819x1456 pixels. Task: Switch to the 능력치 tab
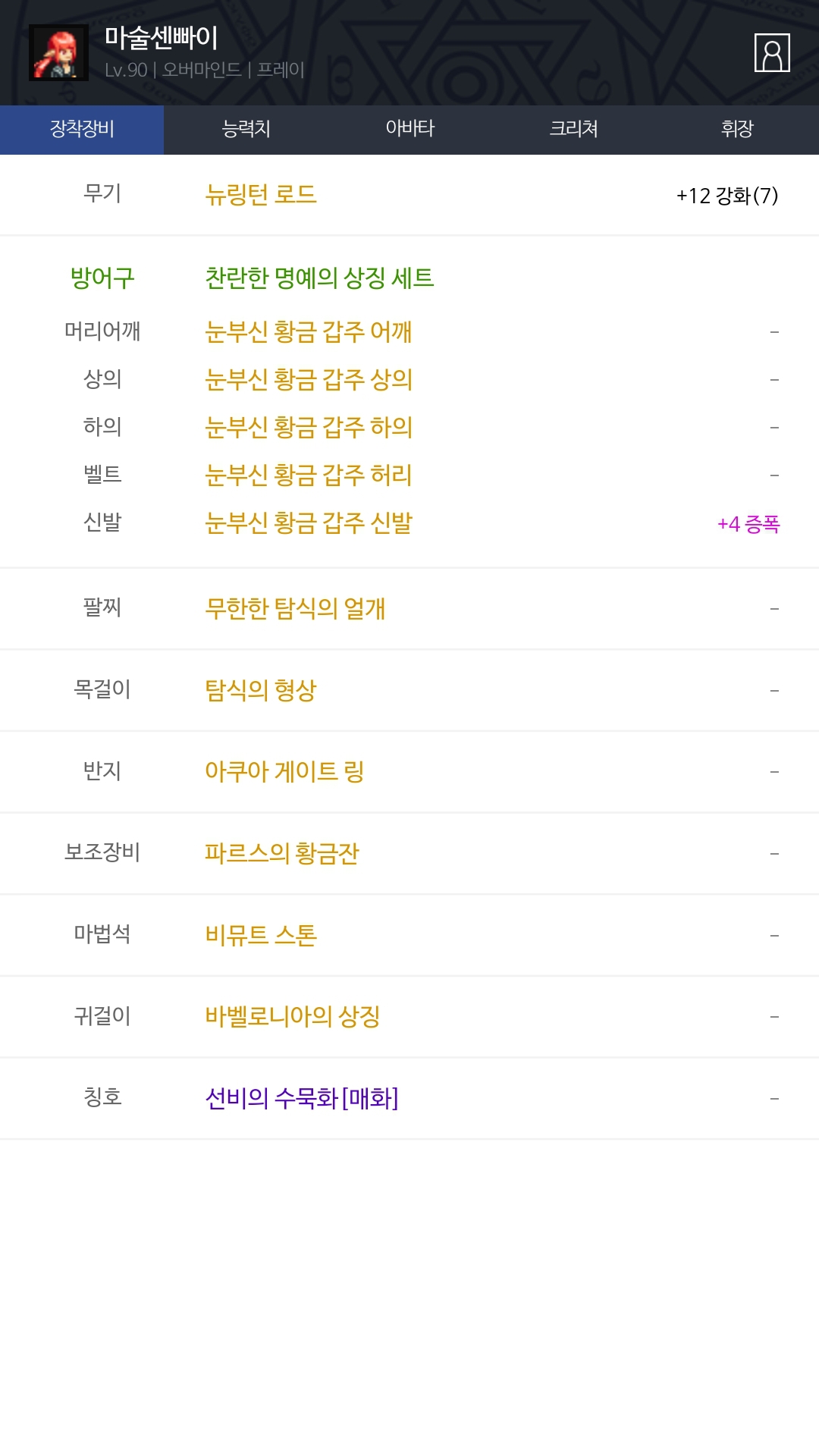point(246,129)
